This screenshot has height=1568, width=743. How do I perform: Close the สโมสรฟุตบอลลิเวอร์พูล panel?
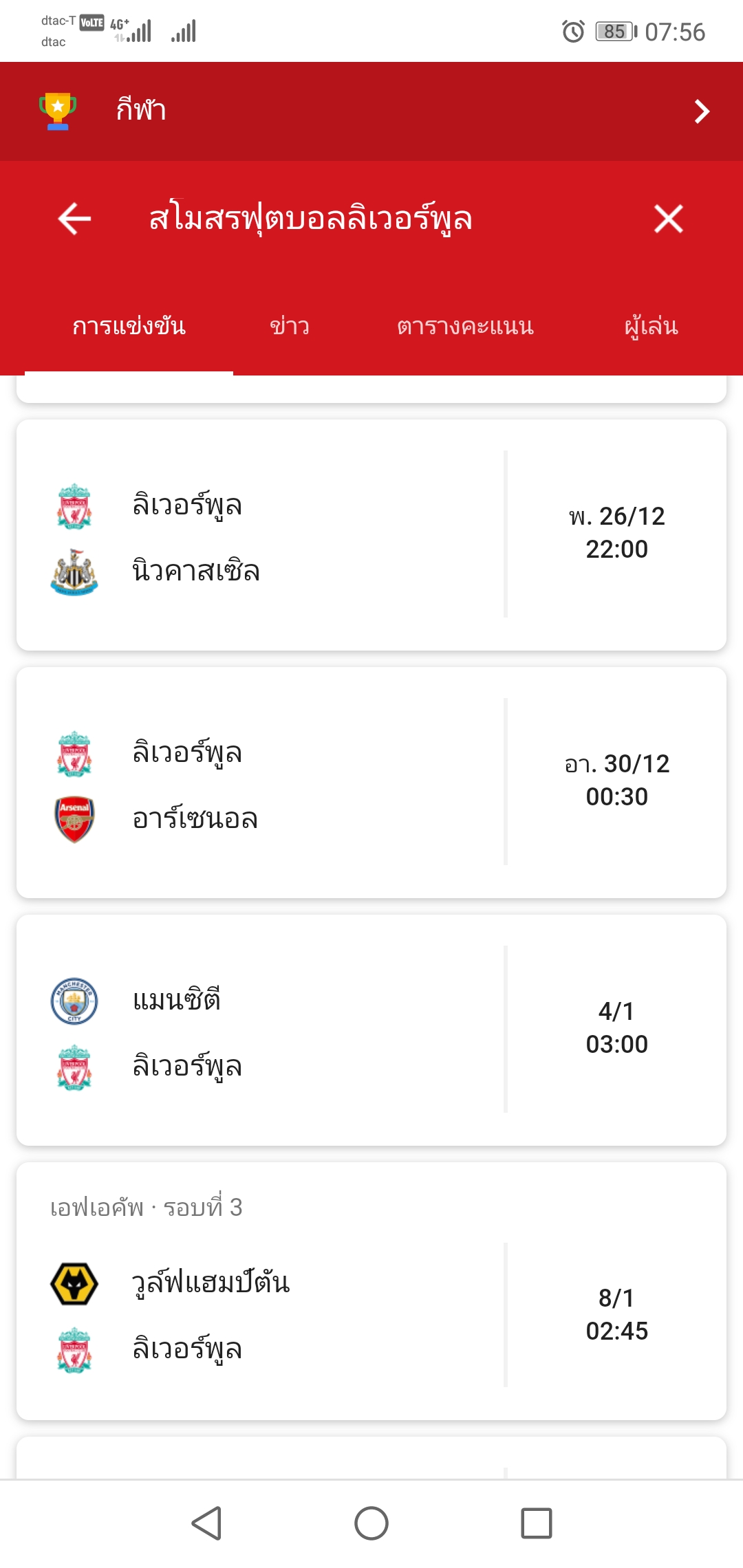tap(668, 219)
